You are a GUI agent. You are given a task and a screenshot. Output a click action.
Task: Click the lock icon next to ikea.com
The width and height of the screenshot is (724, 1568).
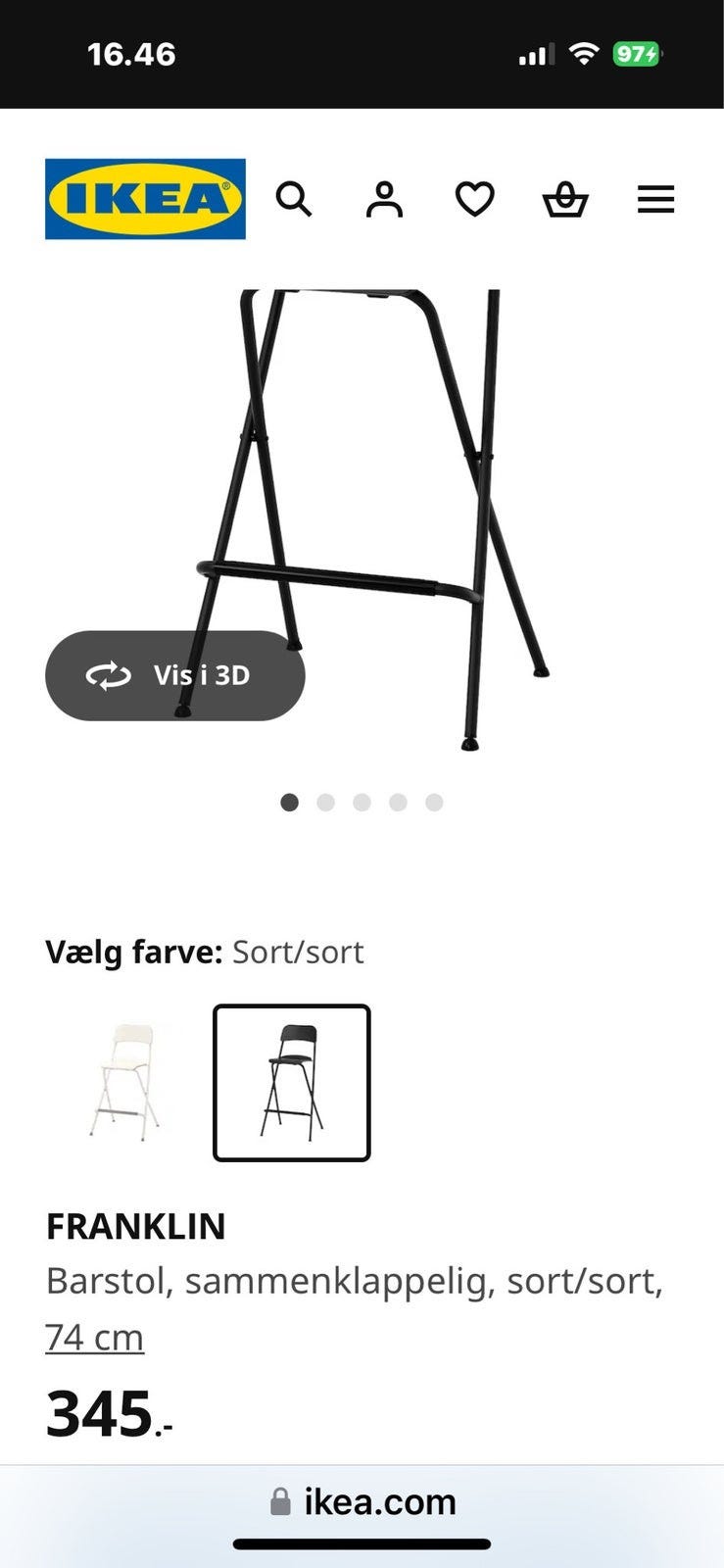[x=282, y=1501]
